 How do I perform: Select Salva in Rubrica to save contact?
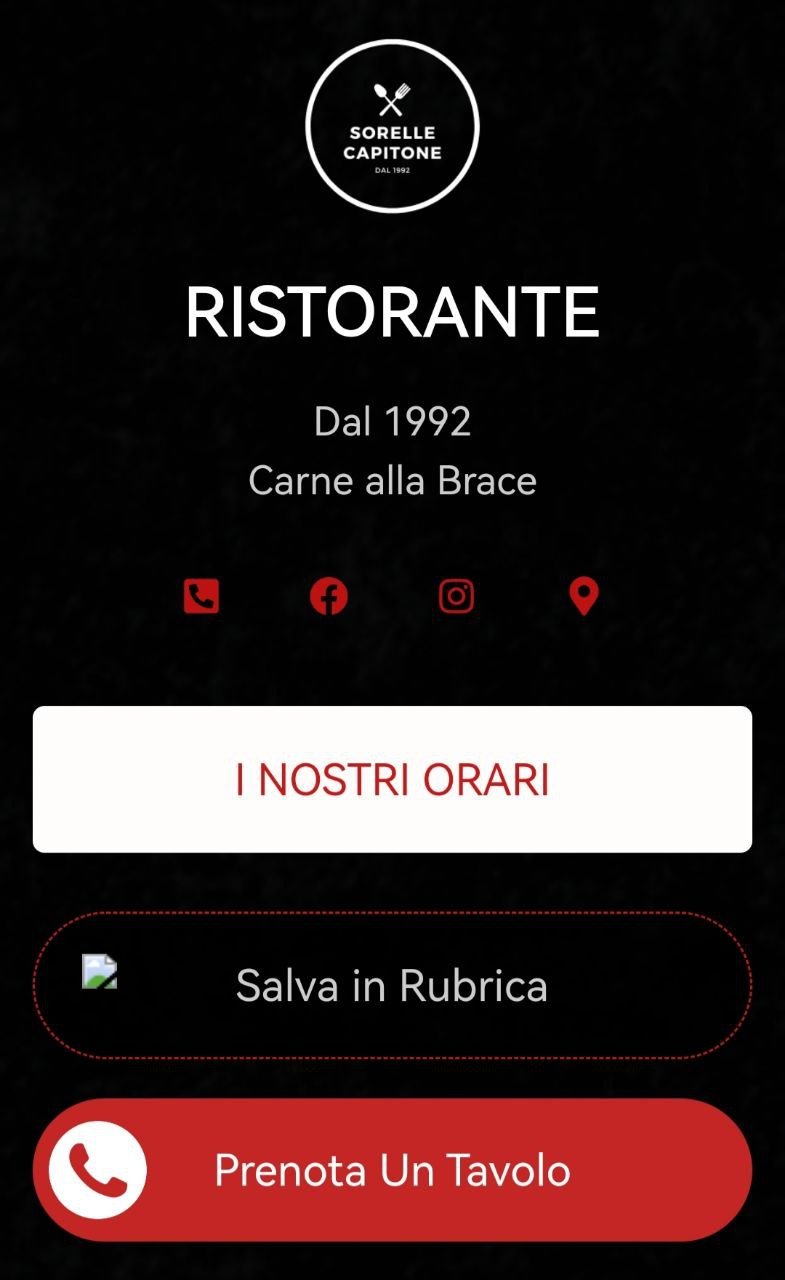(392, 986)
